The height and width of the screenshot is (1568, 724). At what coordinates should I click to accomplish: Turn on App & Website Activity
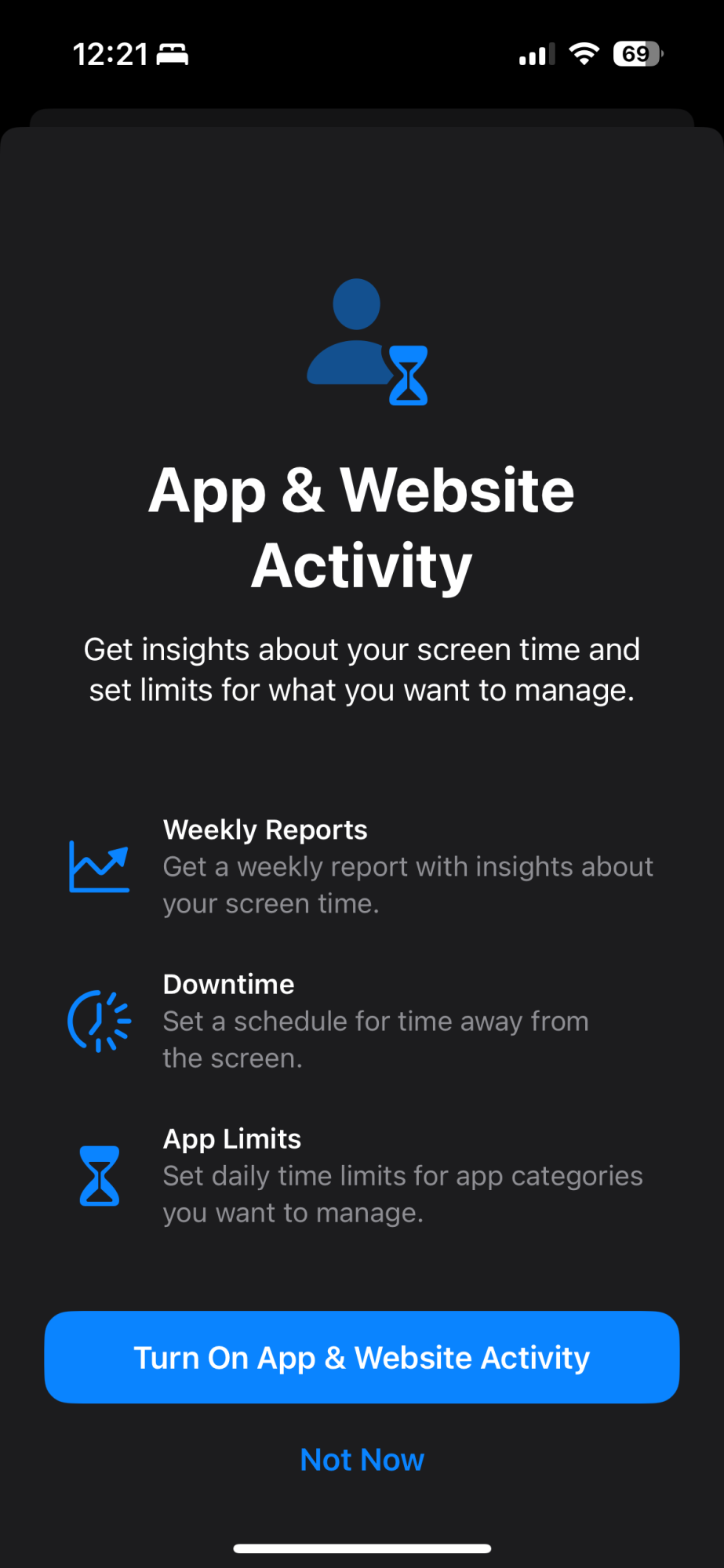coord(362,1357)
